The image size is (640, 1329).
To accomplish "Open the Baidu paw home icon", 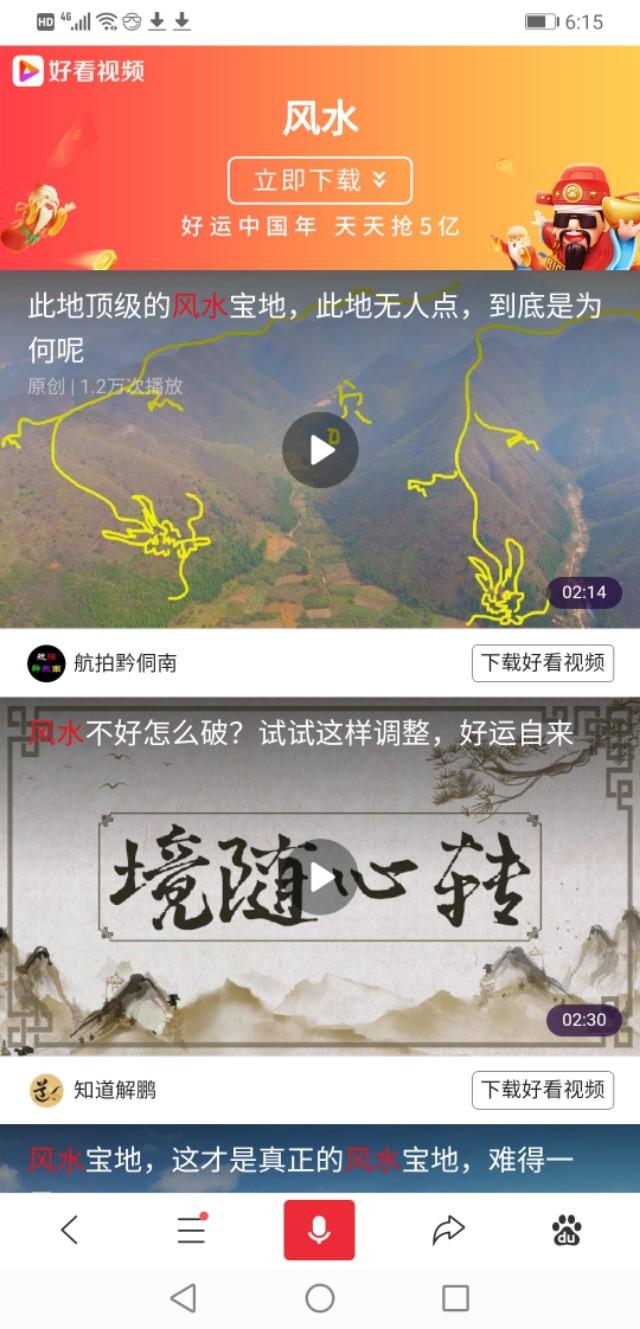I will coord(567,1230).
